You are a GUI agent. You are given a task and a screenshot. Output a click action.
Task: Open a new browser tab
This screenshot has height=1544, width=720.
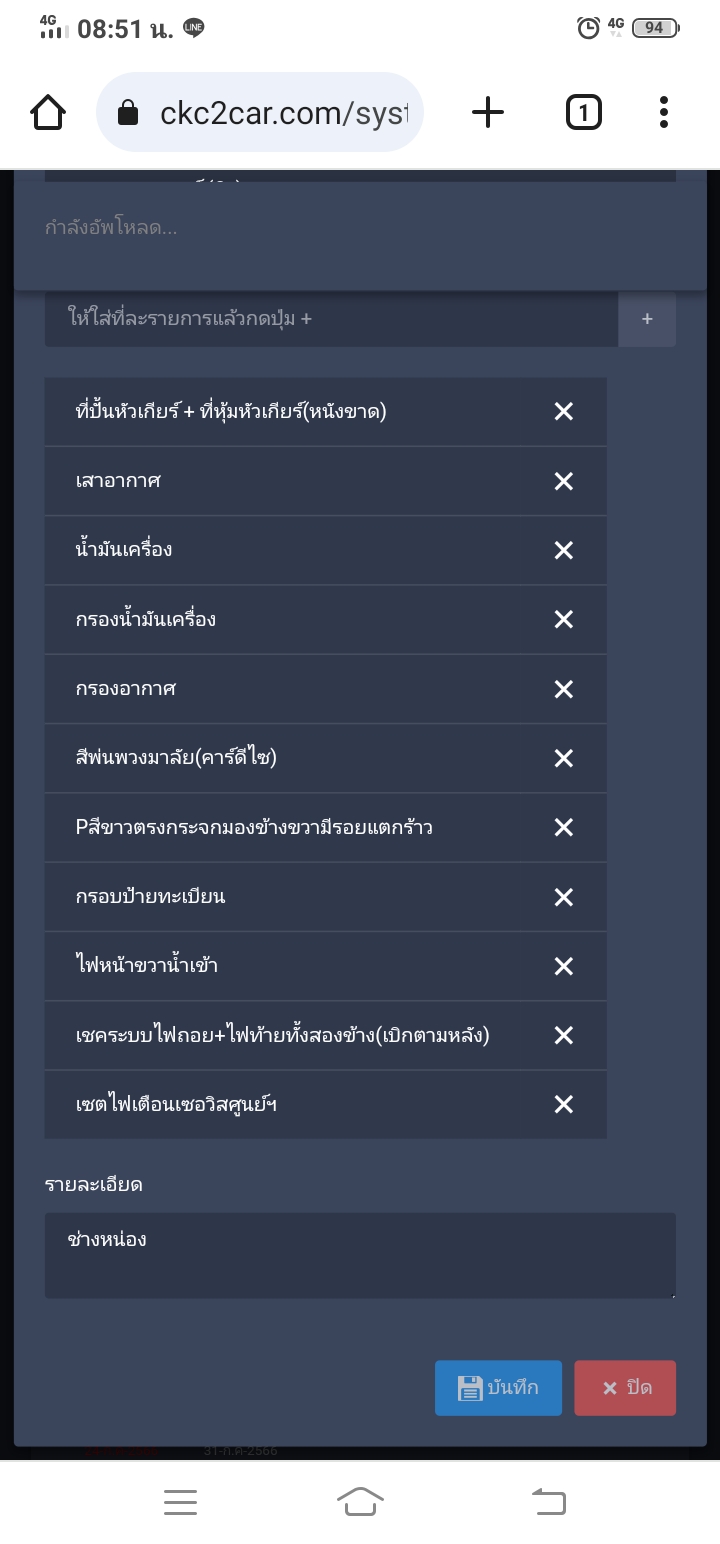[487, 113]
